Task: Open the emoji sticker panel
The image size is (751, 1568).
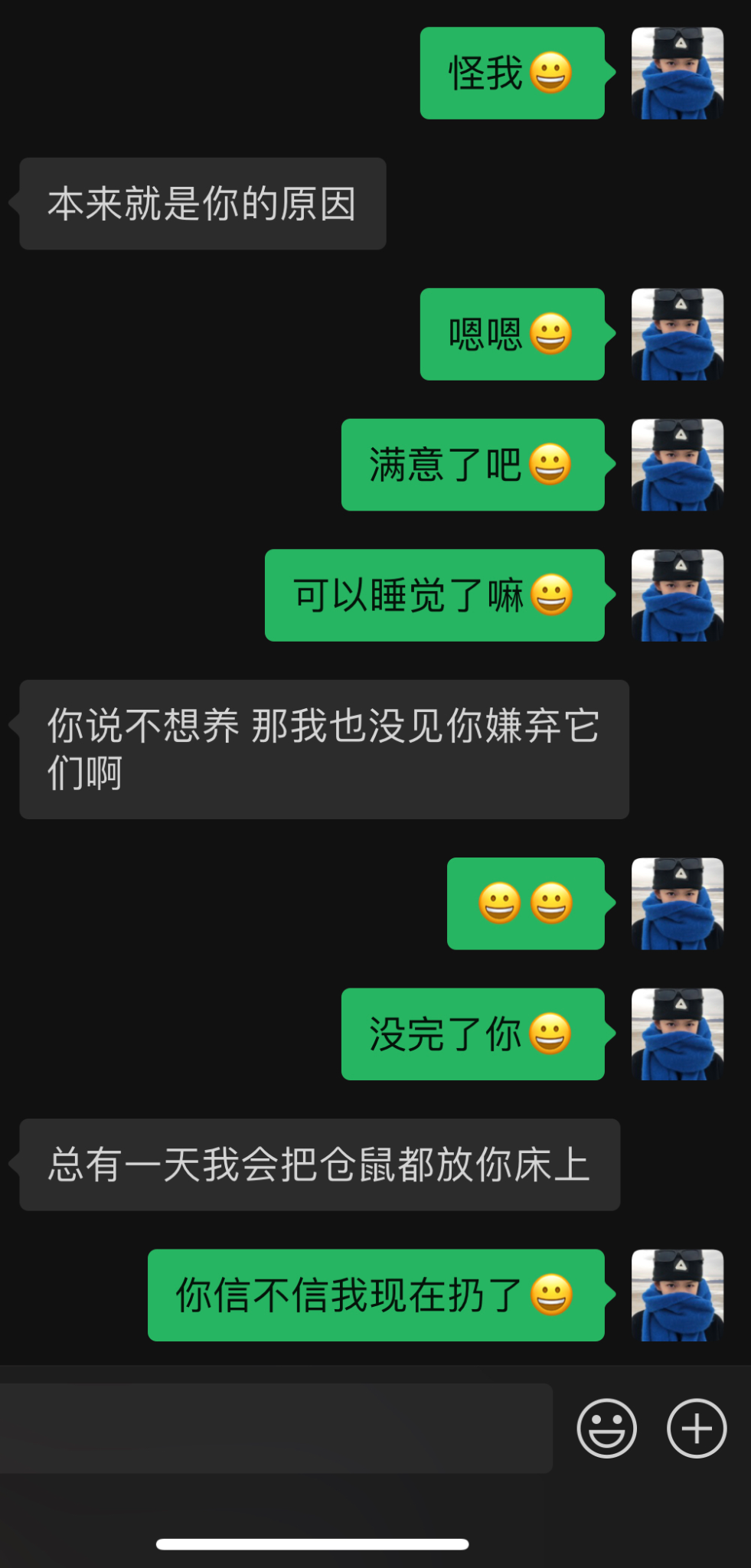Action: coord(606,1428)
